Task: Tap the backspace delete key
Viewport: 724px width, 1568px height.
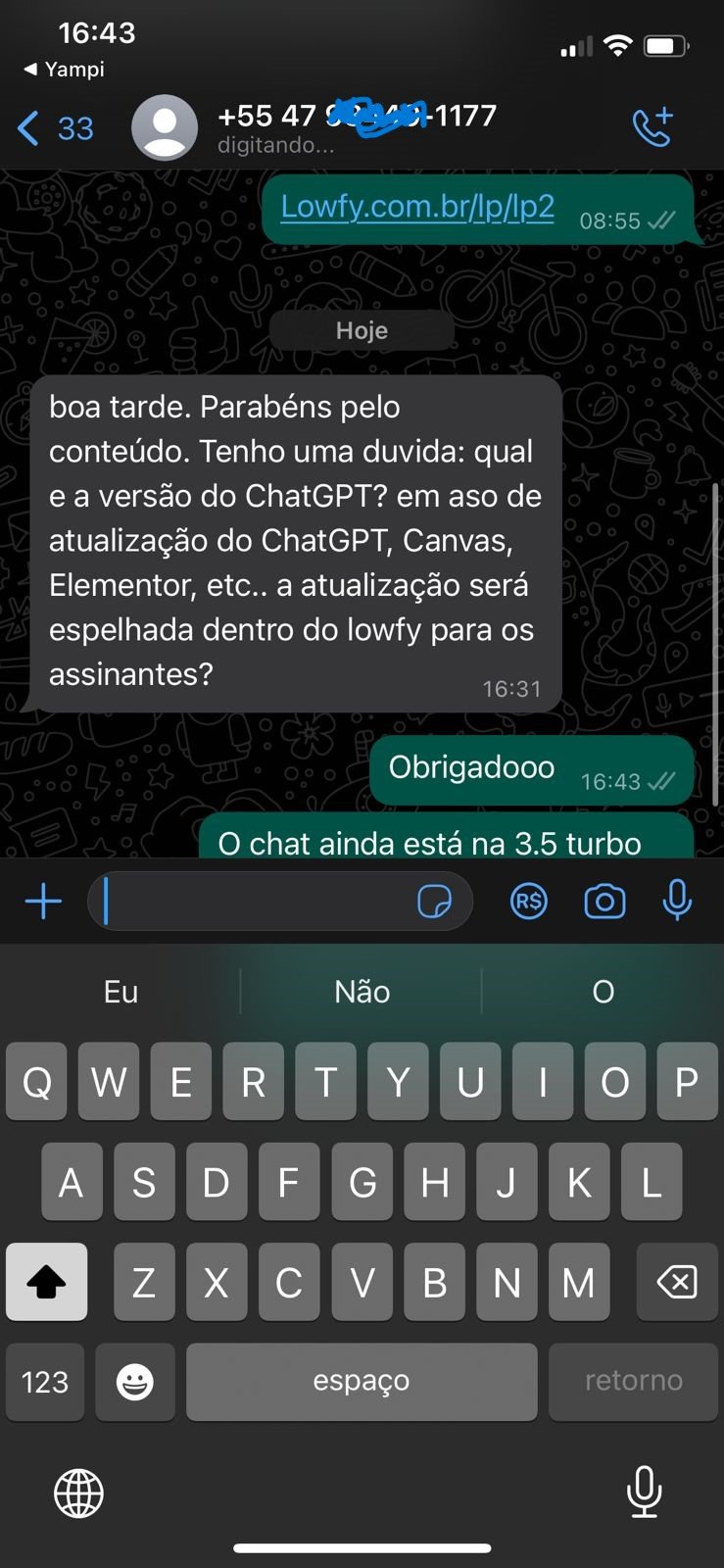Action: click(675, 1281)
